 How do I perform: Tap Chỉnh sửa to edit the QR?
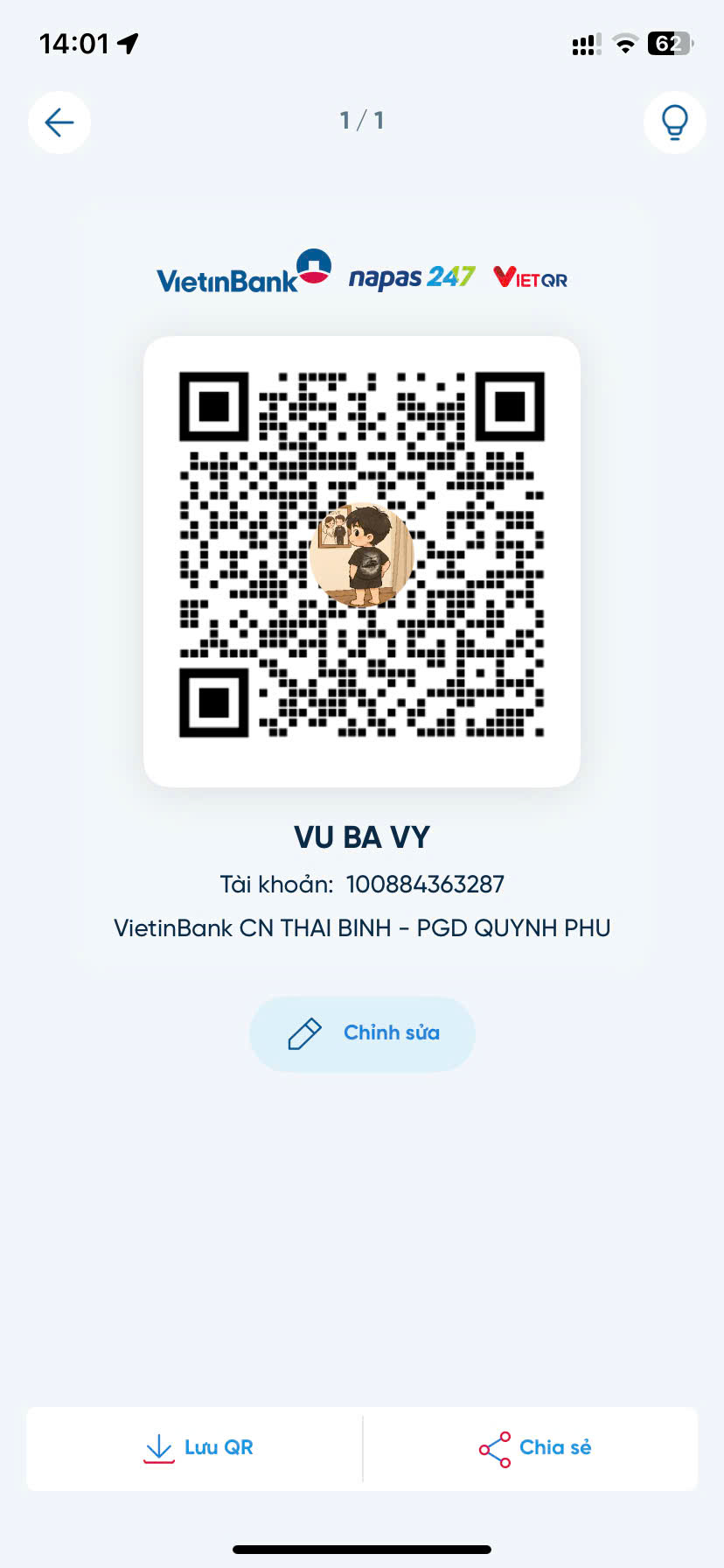click(362, 1033)
